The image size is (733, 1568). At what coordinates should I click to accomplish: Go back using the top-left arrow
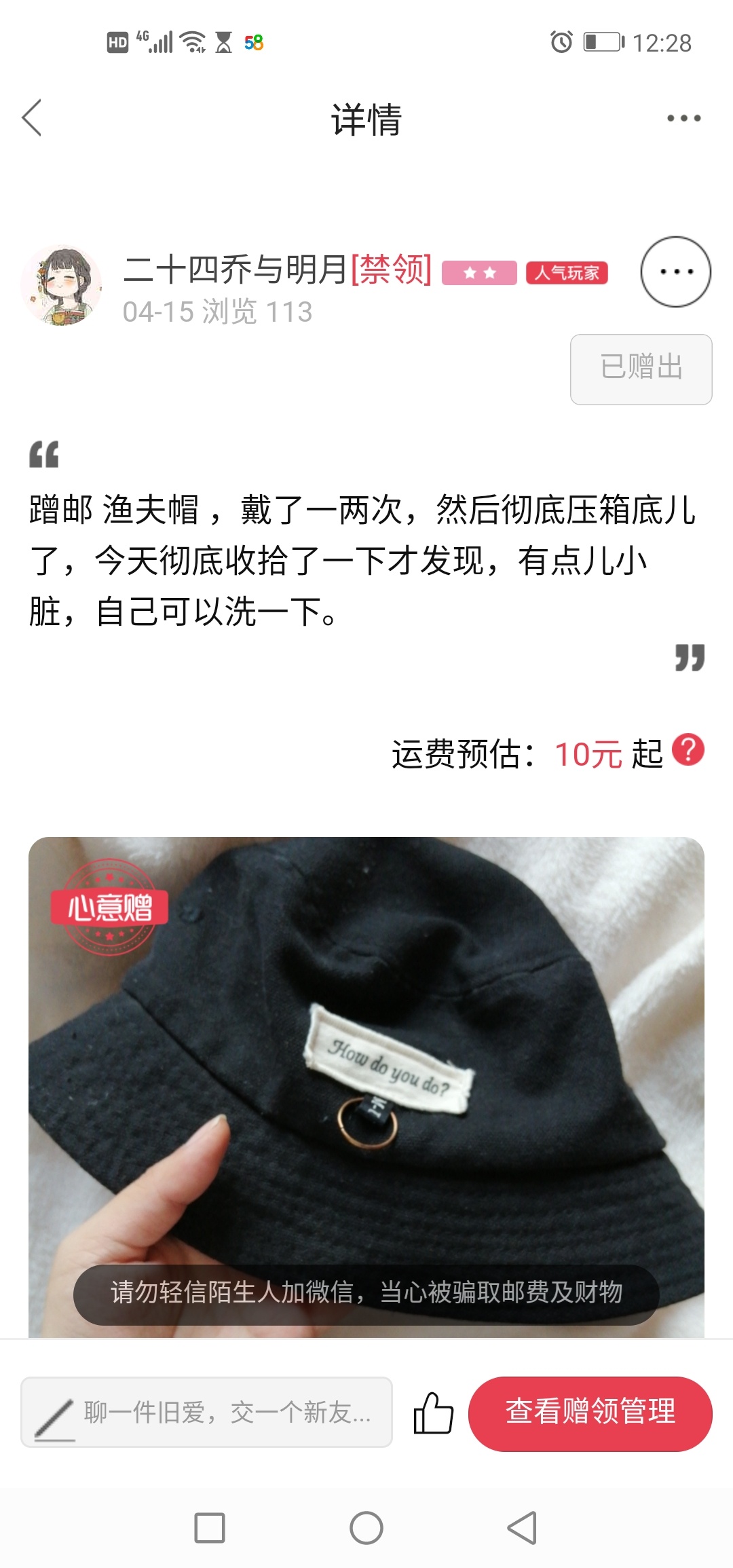click(32, 118)
